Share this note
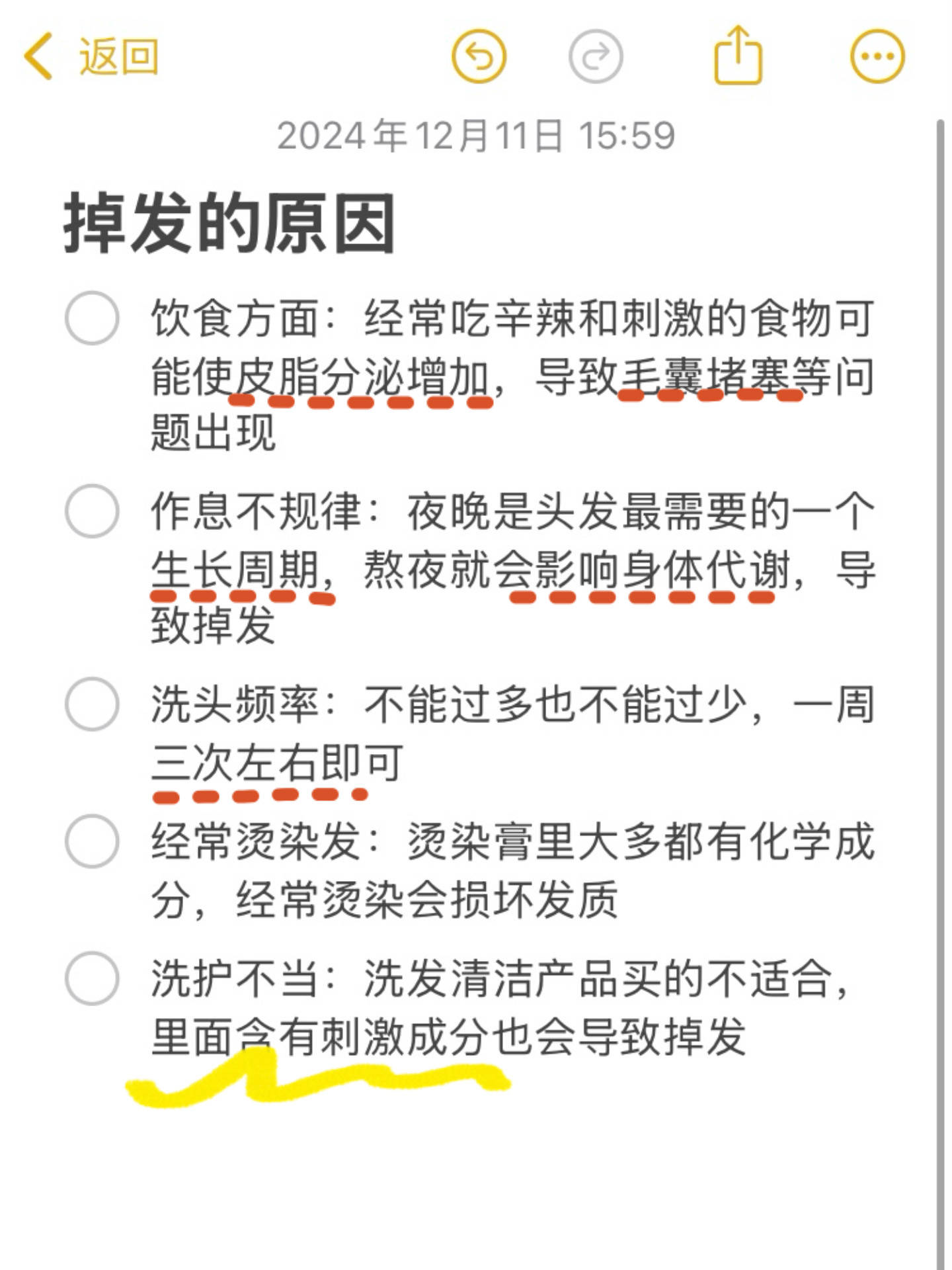 point(738,56)
